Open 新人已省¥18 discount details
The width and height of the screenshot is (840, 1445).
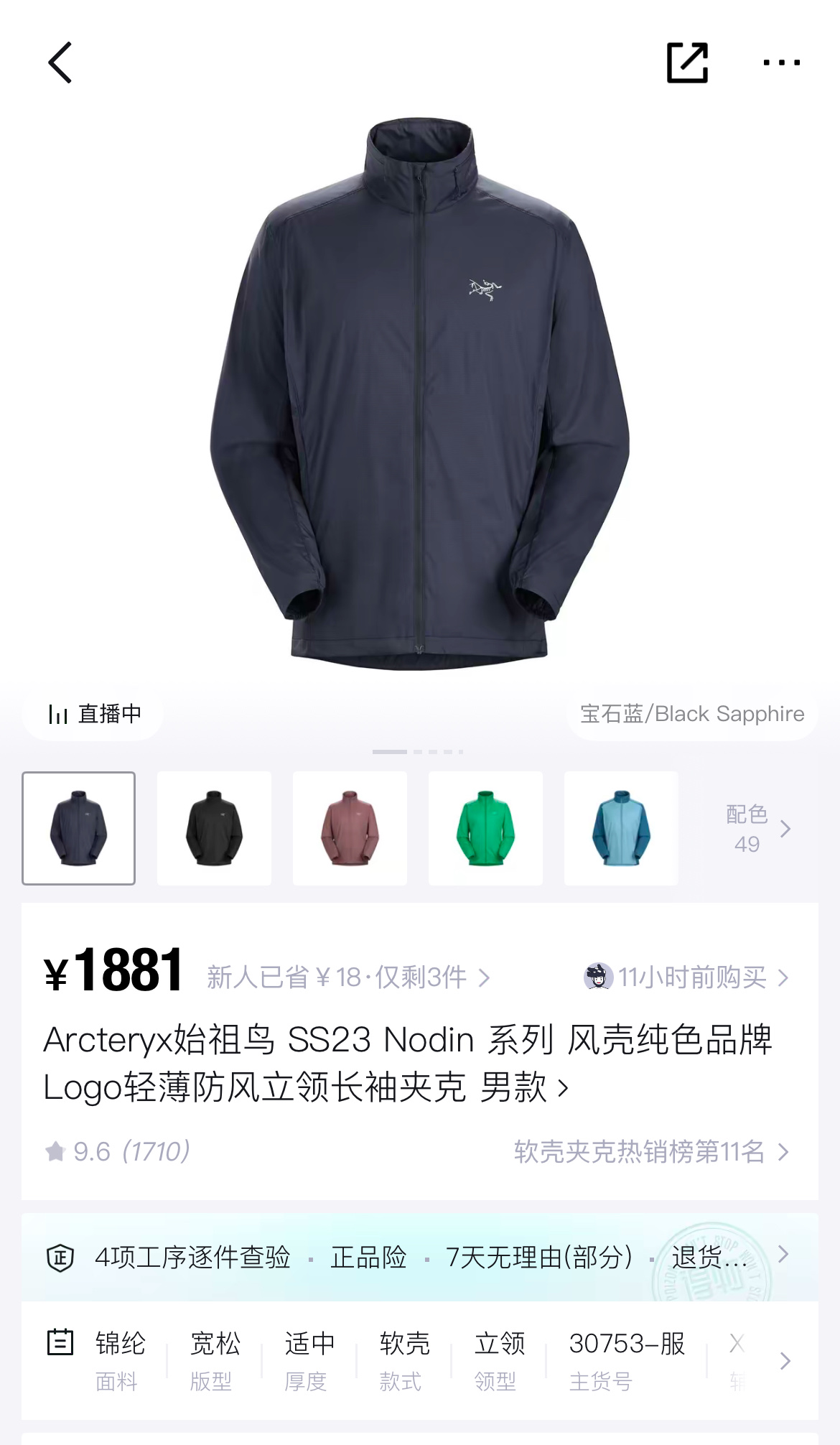[348, 977]
